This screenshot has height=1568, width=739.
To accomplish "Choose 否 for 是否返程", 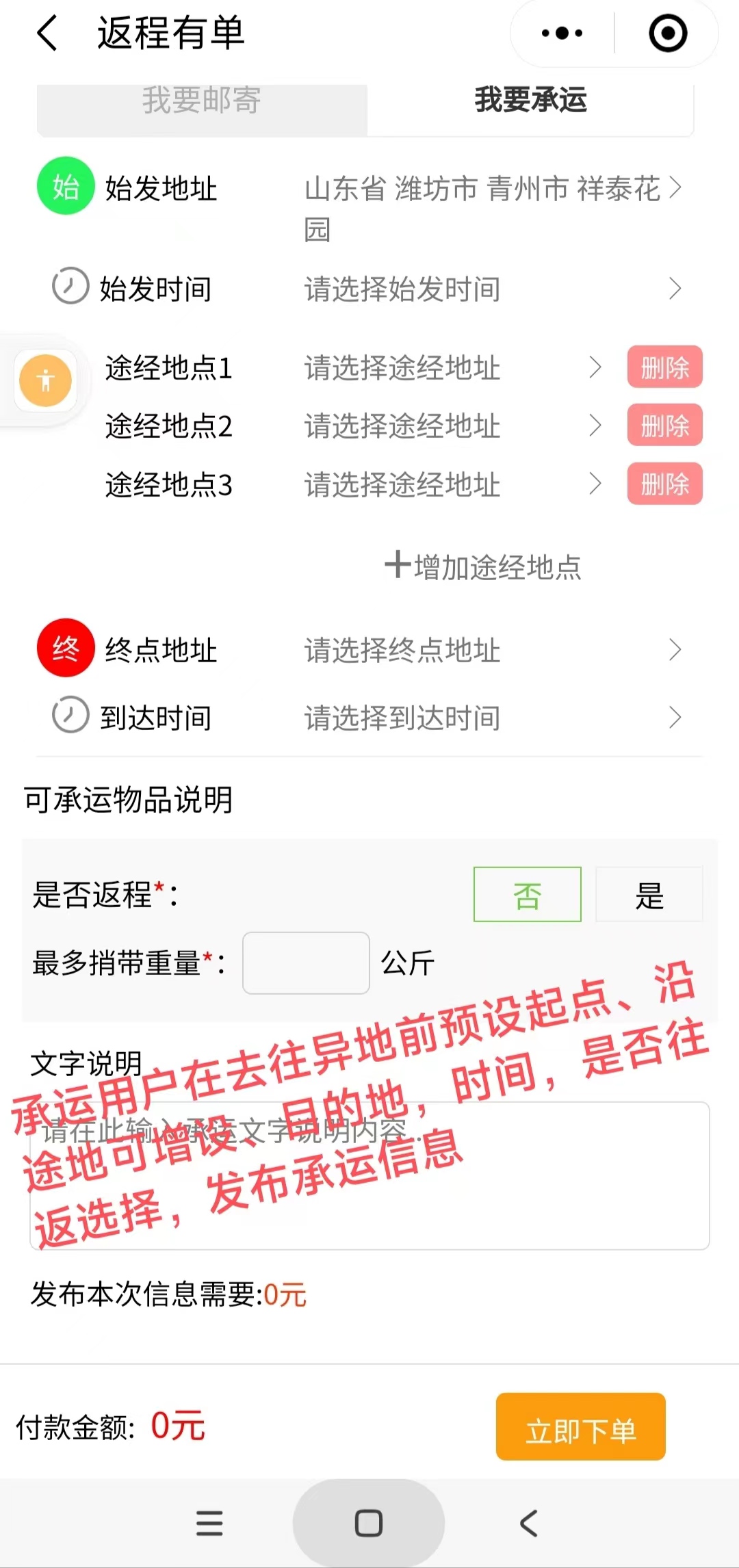I will pyautogui.click(x=527, y=895).
